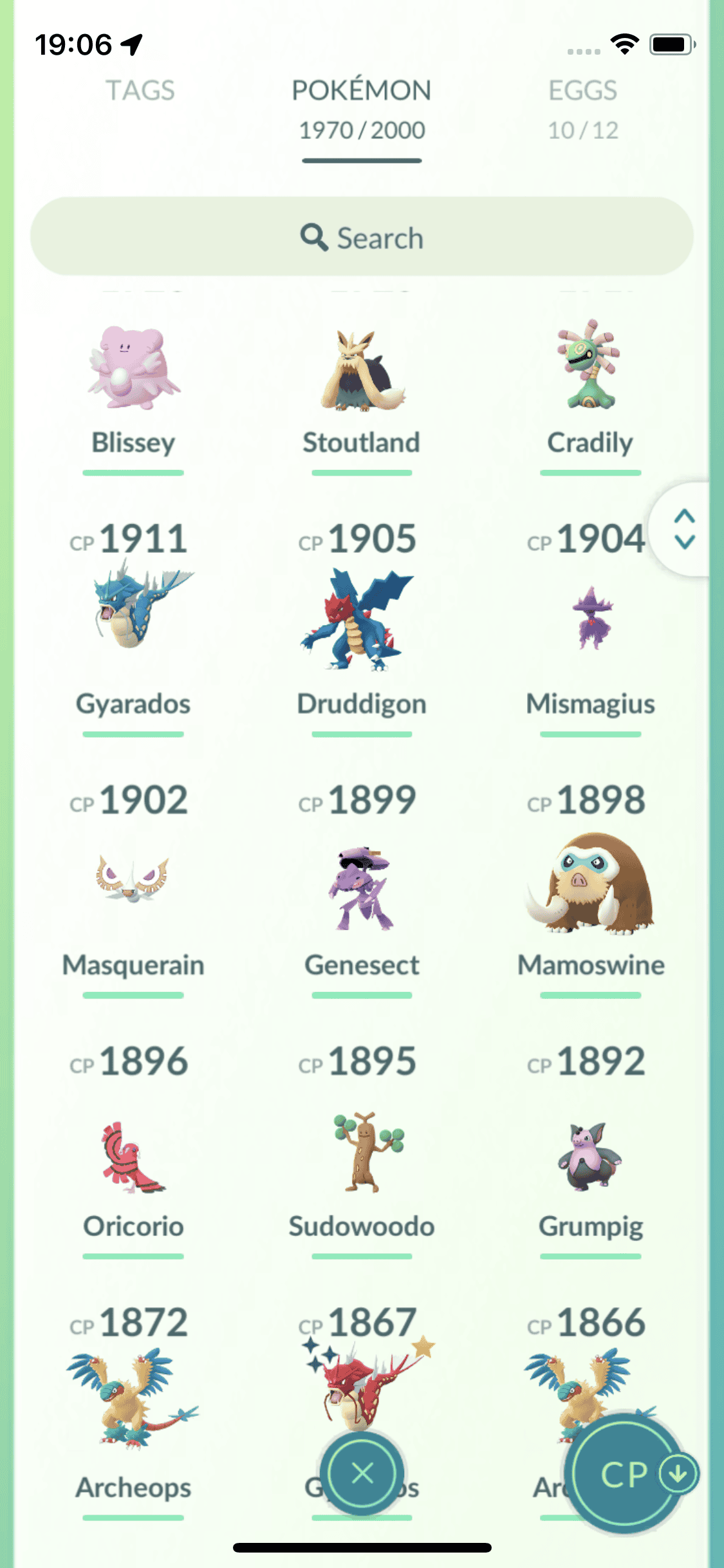Close the Pokémon list with X button
724x1568 pixels.
click(x=363, y=1473)
